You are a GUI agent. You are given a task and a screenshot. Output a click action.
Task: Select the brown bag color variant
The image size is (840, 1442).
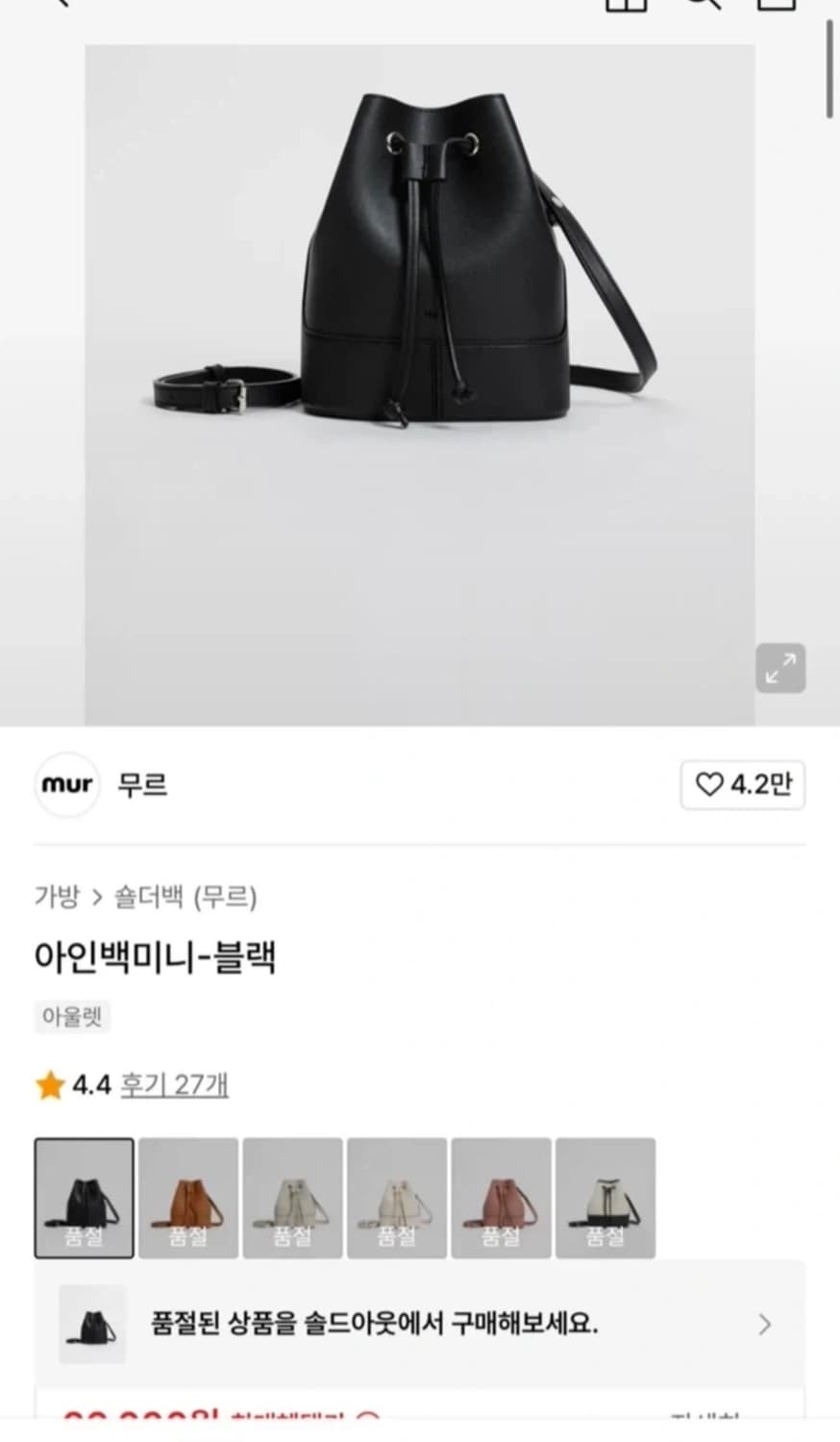pyautogui.click(x=188, y=1198)
